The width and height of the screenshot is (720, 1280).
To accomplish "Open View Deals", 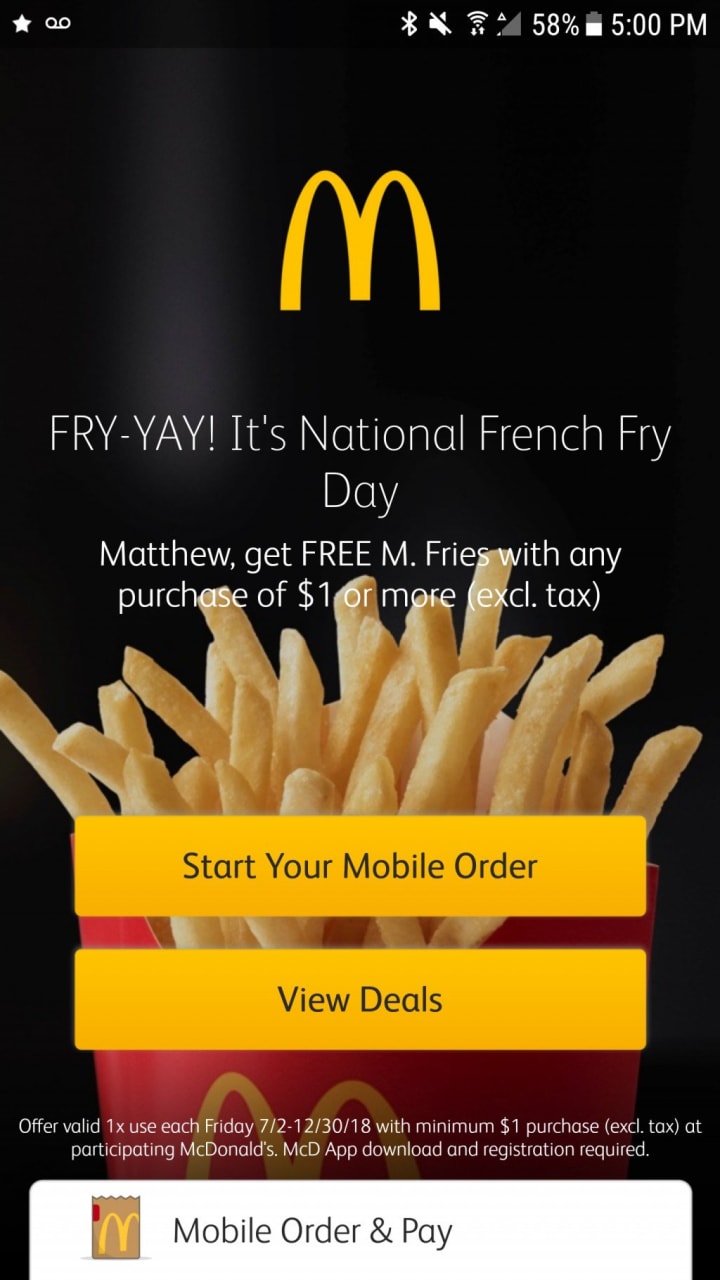I will [x=360, y=999].
